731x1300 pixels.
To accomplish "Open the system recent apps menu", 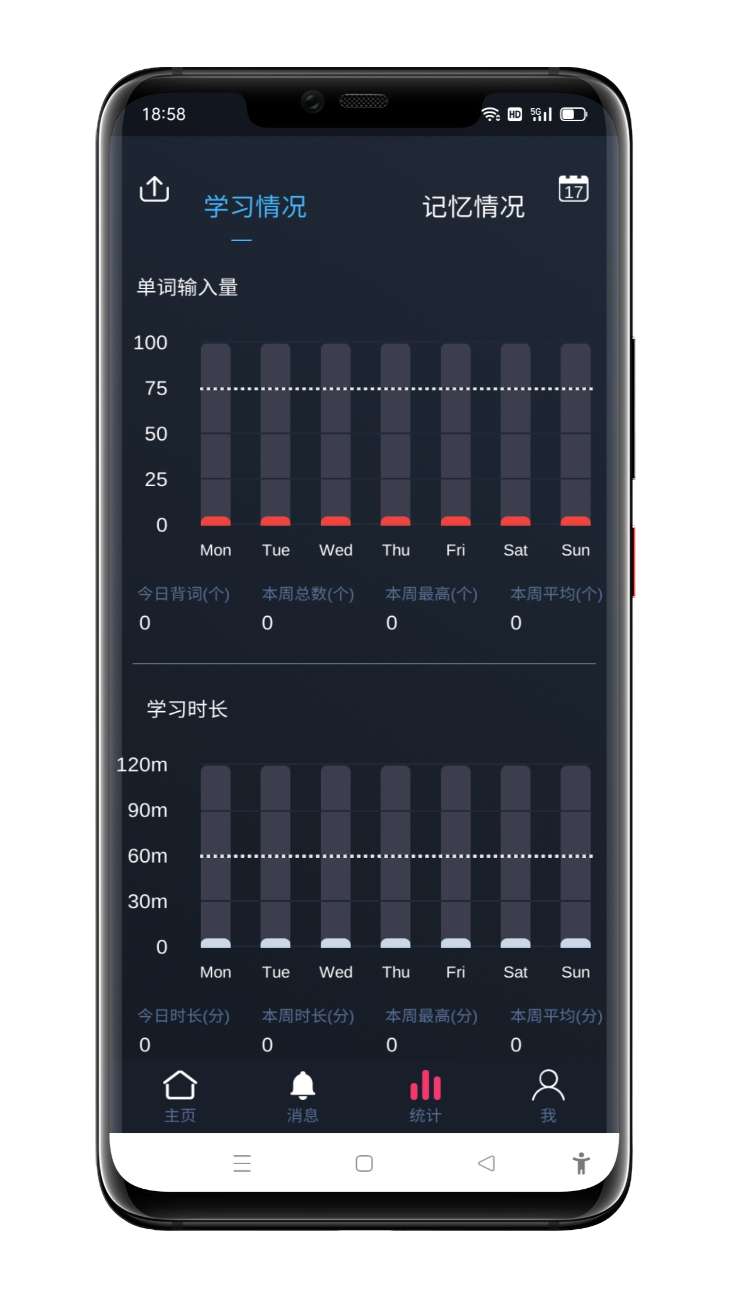I will (x=242, y=1163).
